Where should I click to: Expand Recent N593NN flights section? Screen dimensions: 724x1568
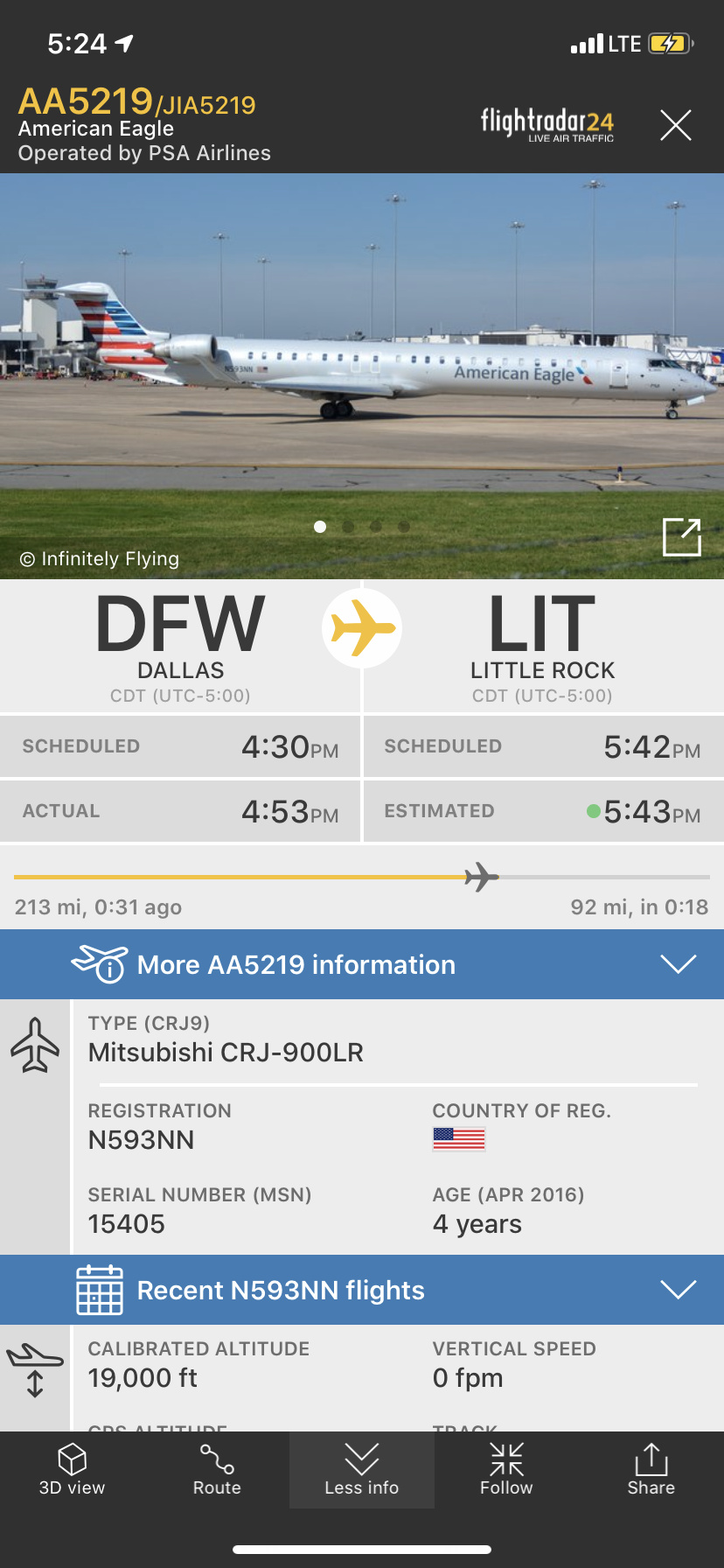(x=362, y=1290)
